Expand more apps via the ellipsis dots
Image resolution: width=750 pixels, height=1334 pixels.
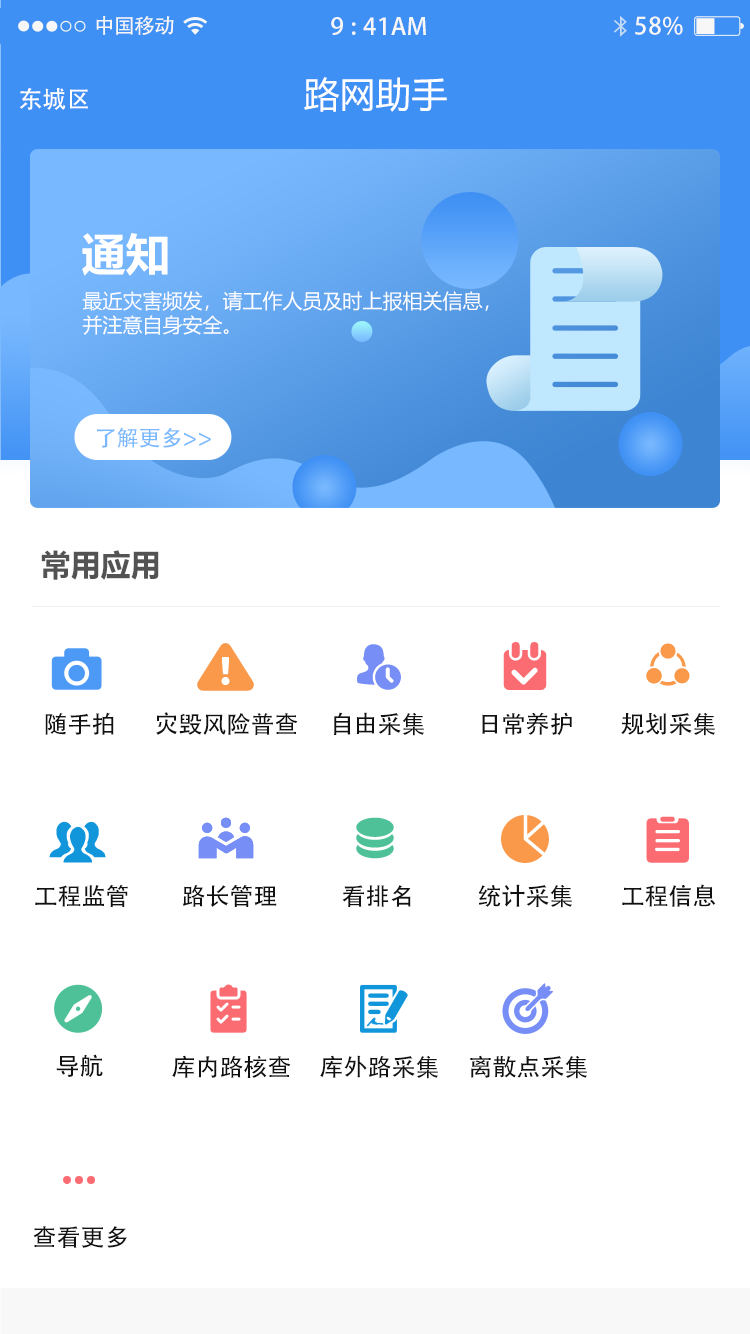[x=79, y=1178]
